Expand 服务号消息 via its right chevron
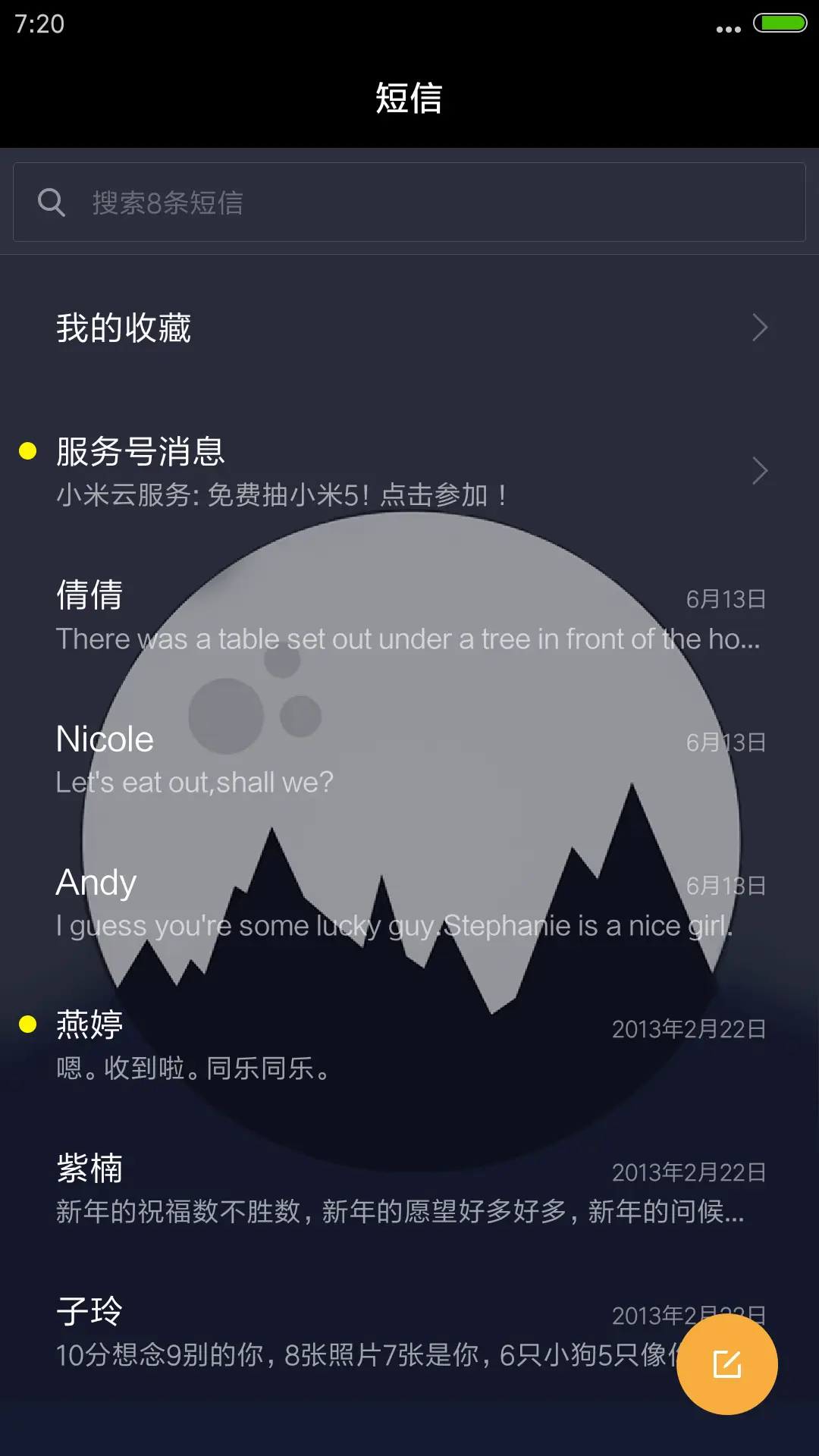This screenshot has width=819, height=1456. point(761,471)
